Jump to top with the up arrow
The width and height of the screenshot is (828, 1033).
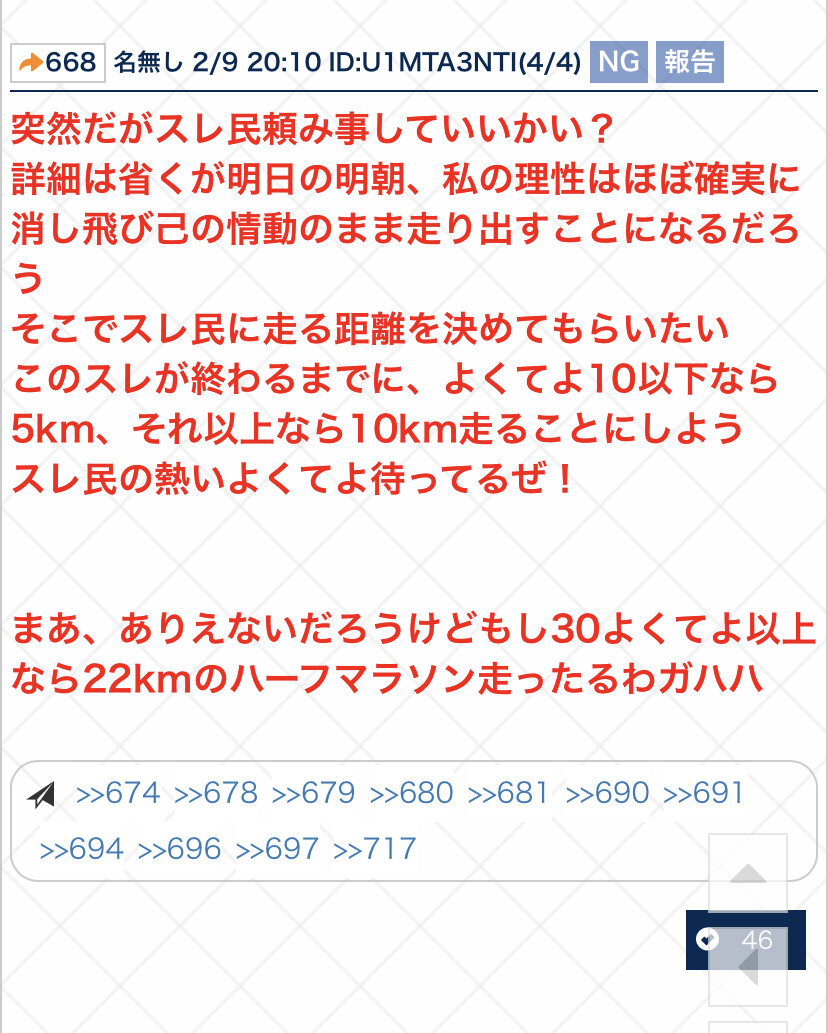click(748, 875)
